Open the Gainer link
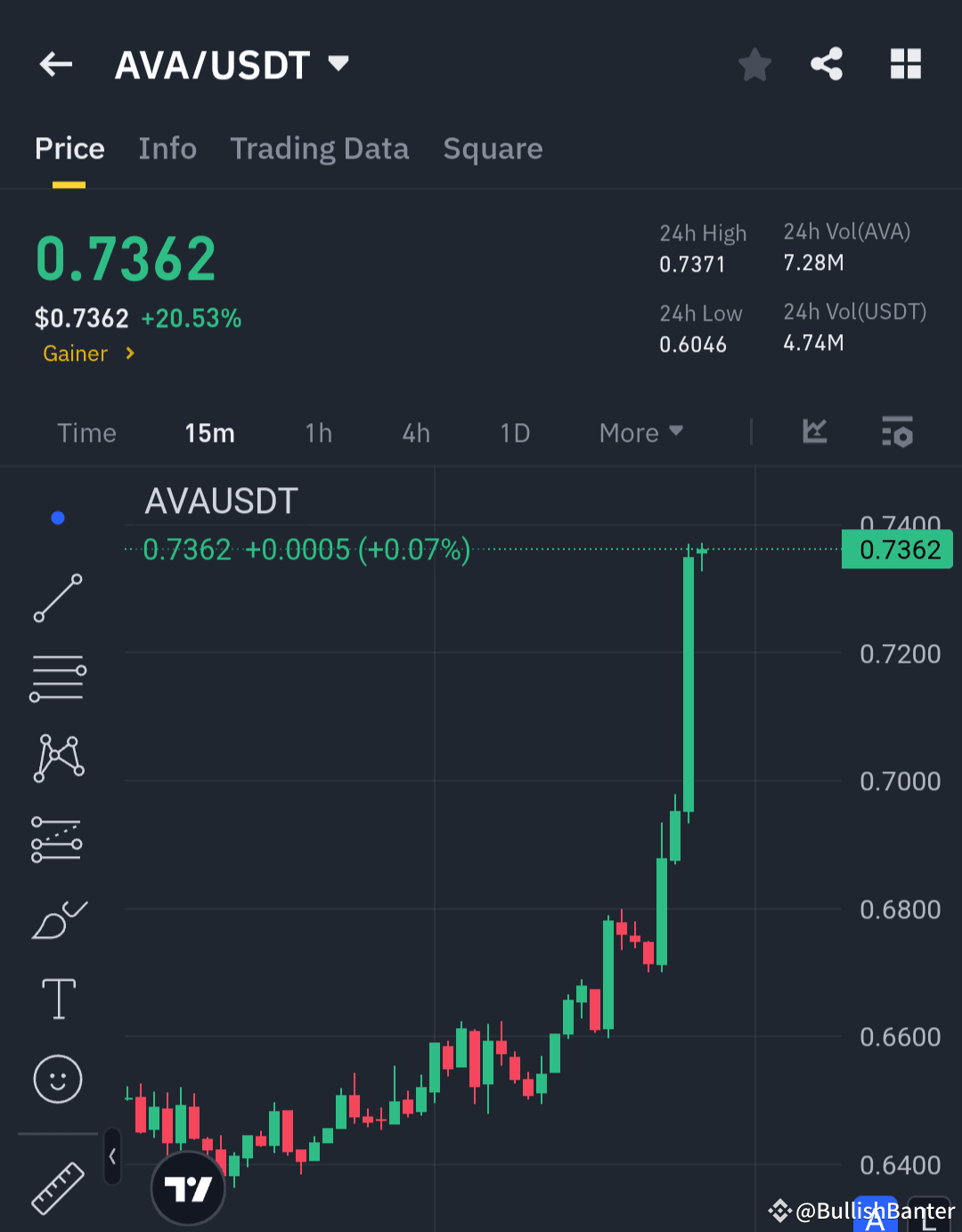Image resolution: width=962 pixels, height=1232 pixels. click(x=86, y=354)
